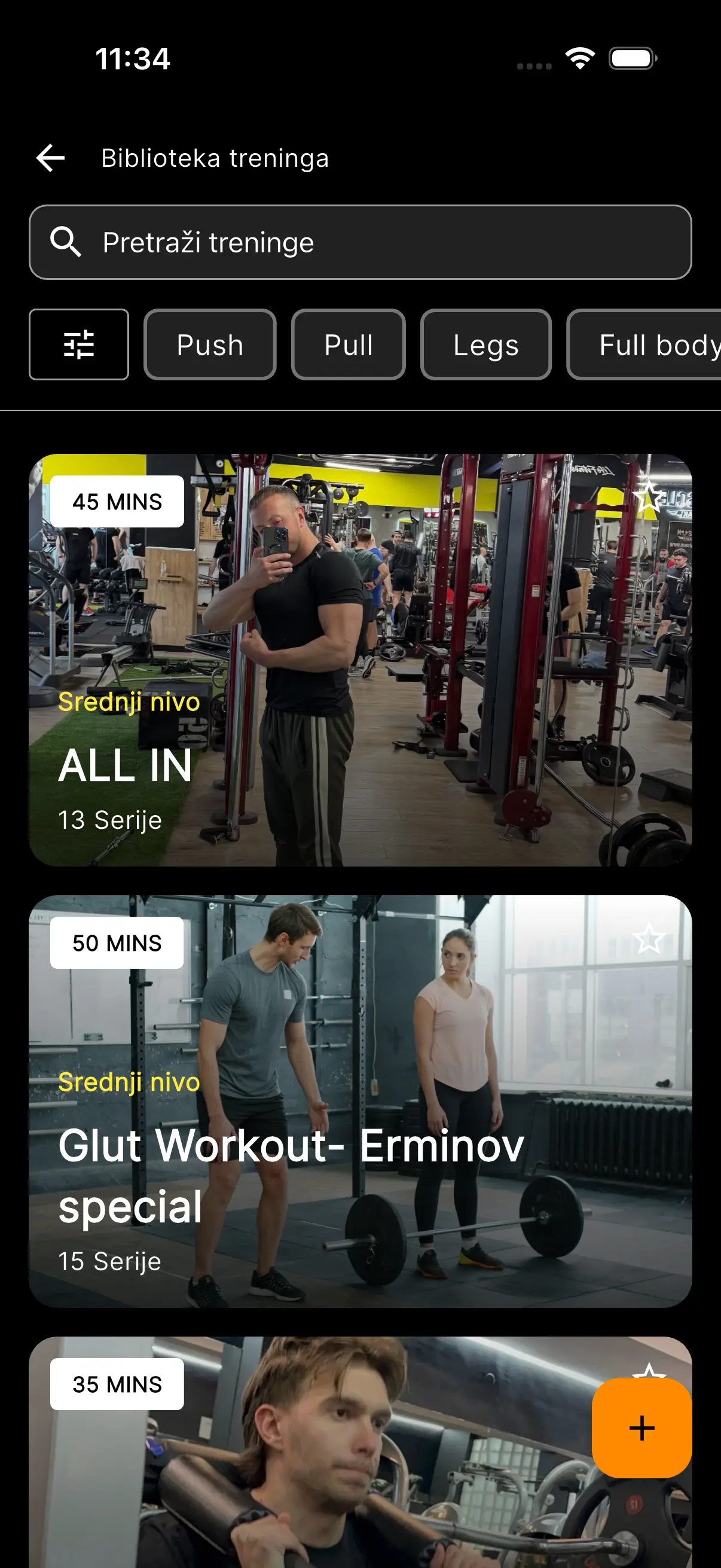
Task: Add a new workout with plus button
Action: point(641,1428)
